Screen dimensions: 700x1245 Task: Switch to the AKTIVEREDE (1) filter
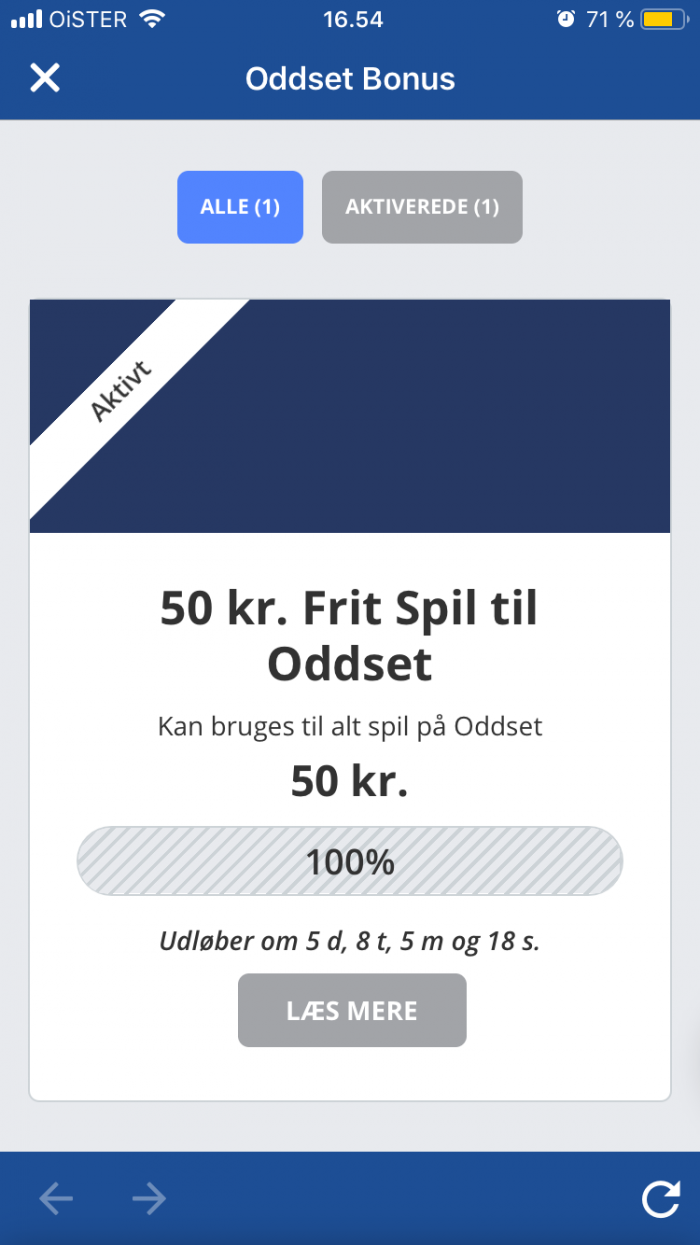(x=422, y=207)
